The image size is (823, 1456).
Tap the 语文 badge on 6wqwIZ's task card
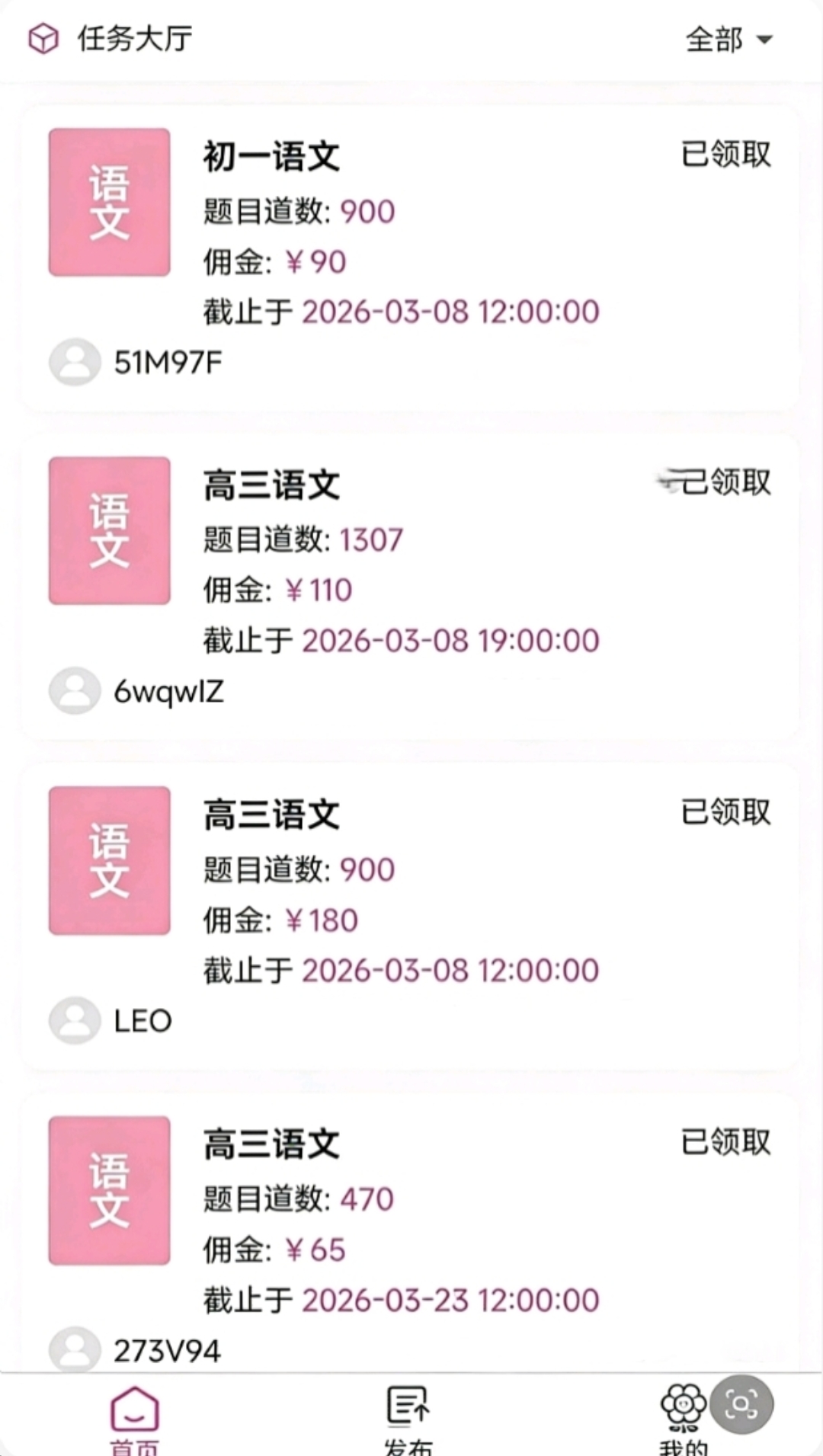tap(109, 531)
